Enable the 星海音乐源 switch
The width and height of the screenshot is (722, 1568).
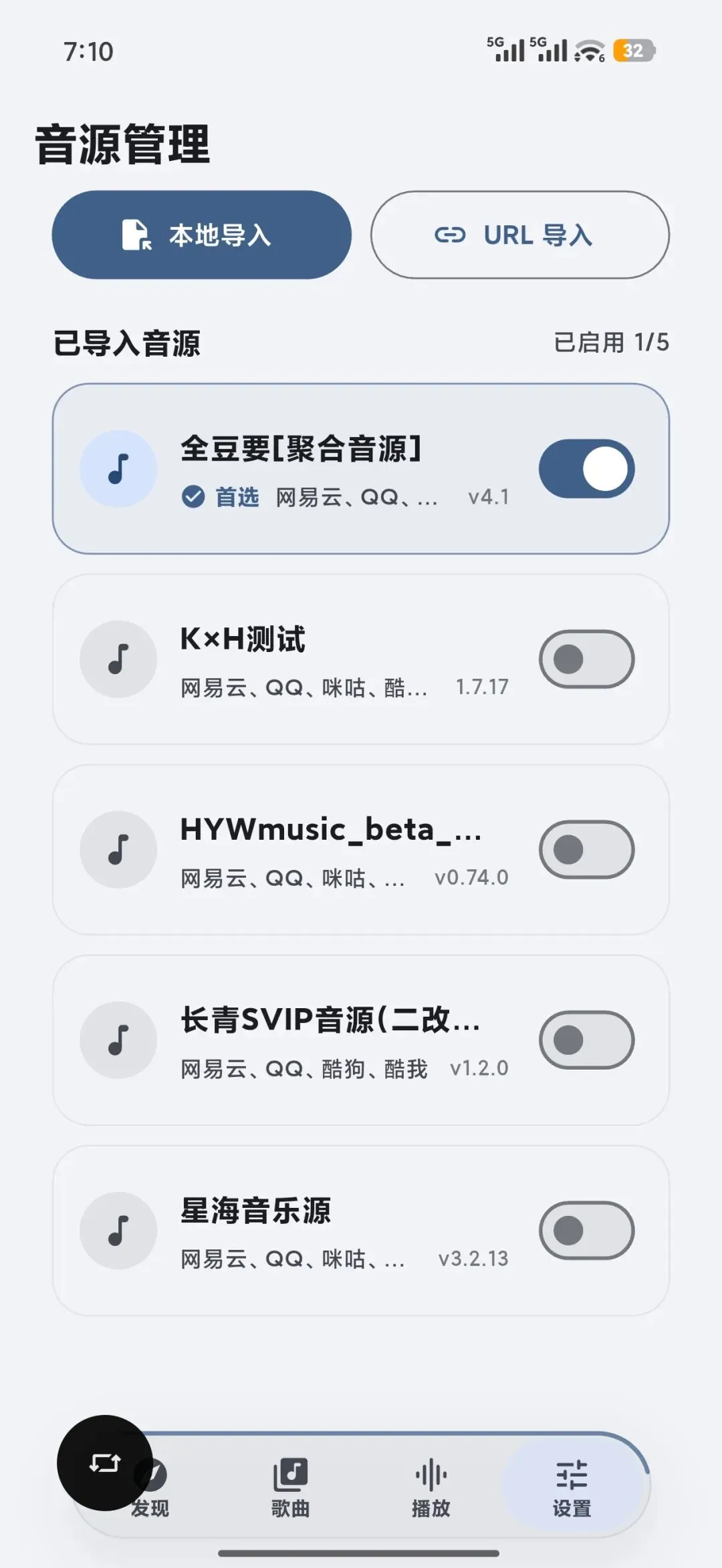586,1230
